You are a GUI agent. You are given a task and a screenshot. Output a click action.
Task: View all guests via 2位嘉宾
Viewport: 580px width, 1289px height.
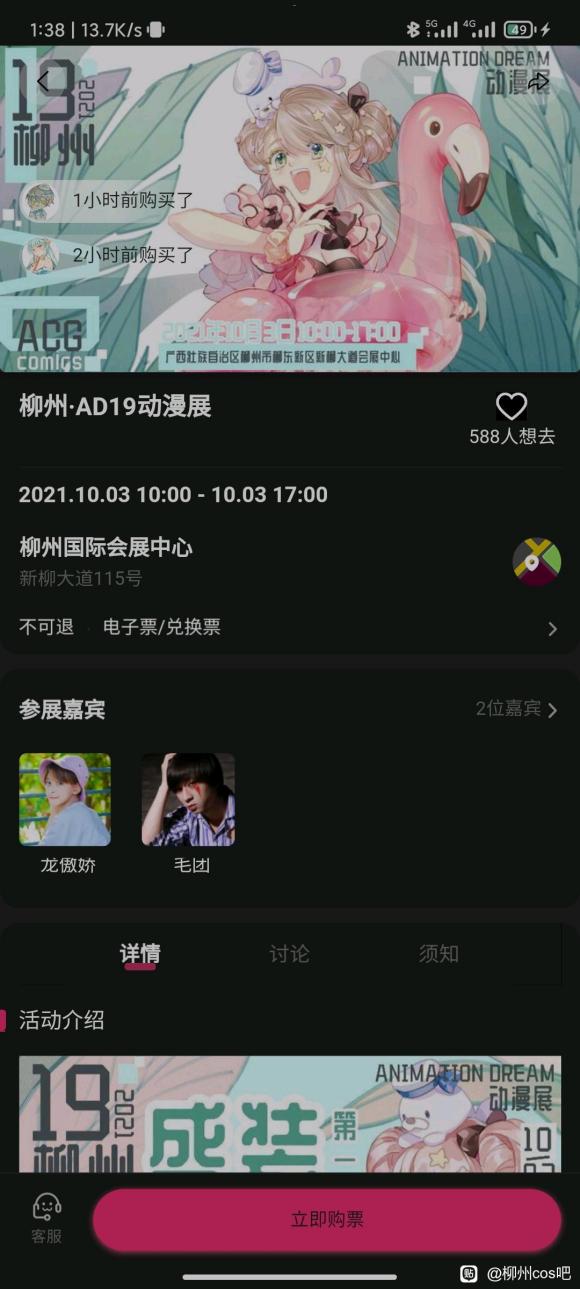pyautogui.click(x=517, y=709)
